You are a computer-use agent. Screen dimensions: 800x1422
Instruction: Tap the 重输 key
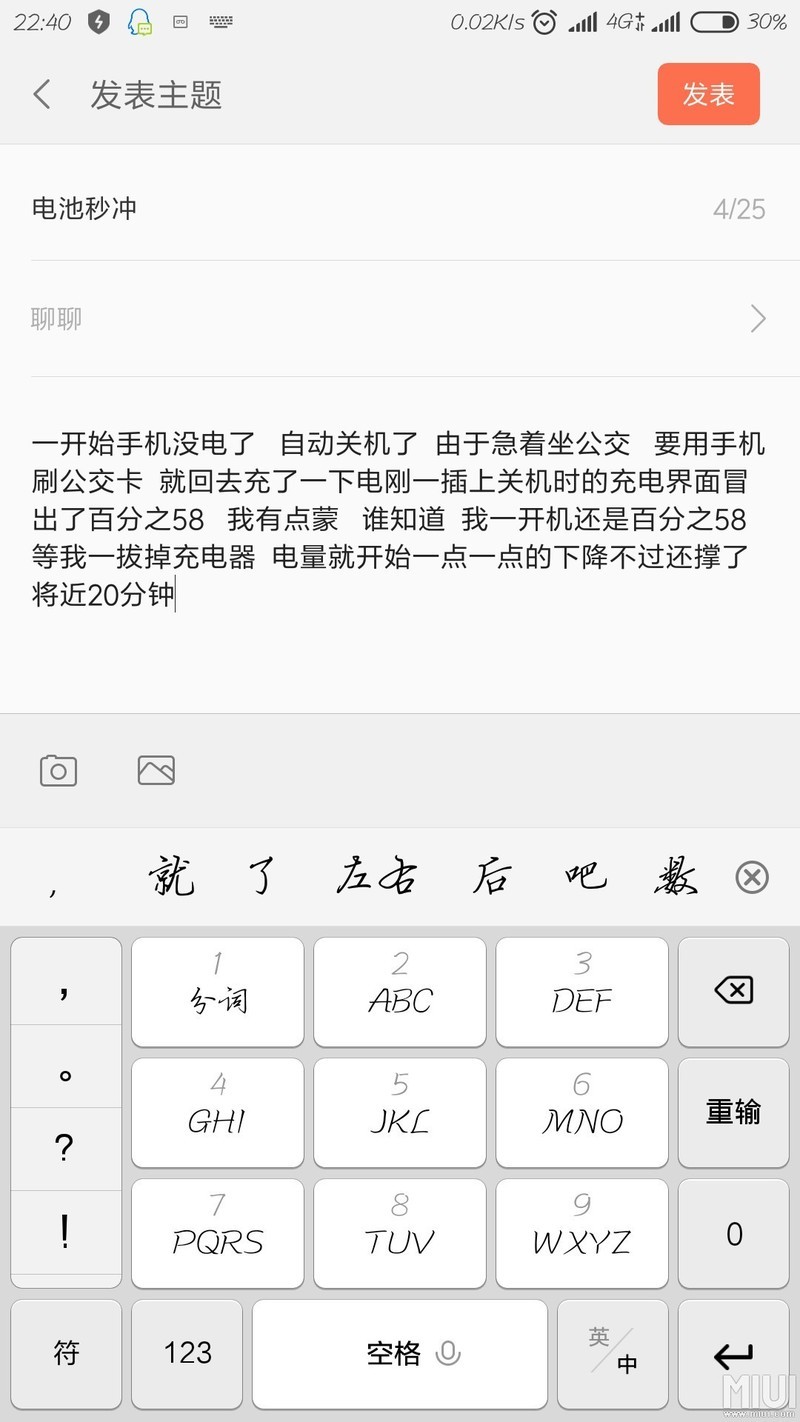[x=733, y=1112]
